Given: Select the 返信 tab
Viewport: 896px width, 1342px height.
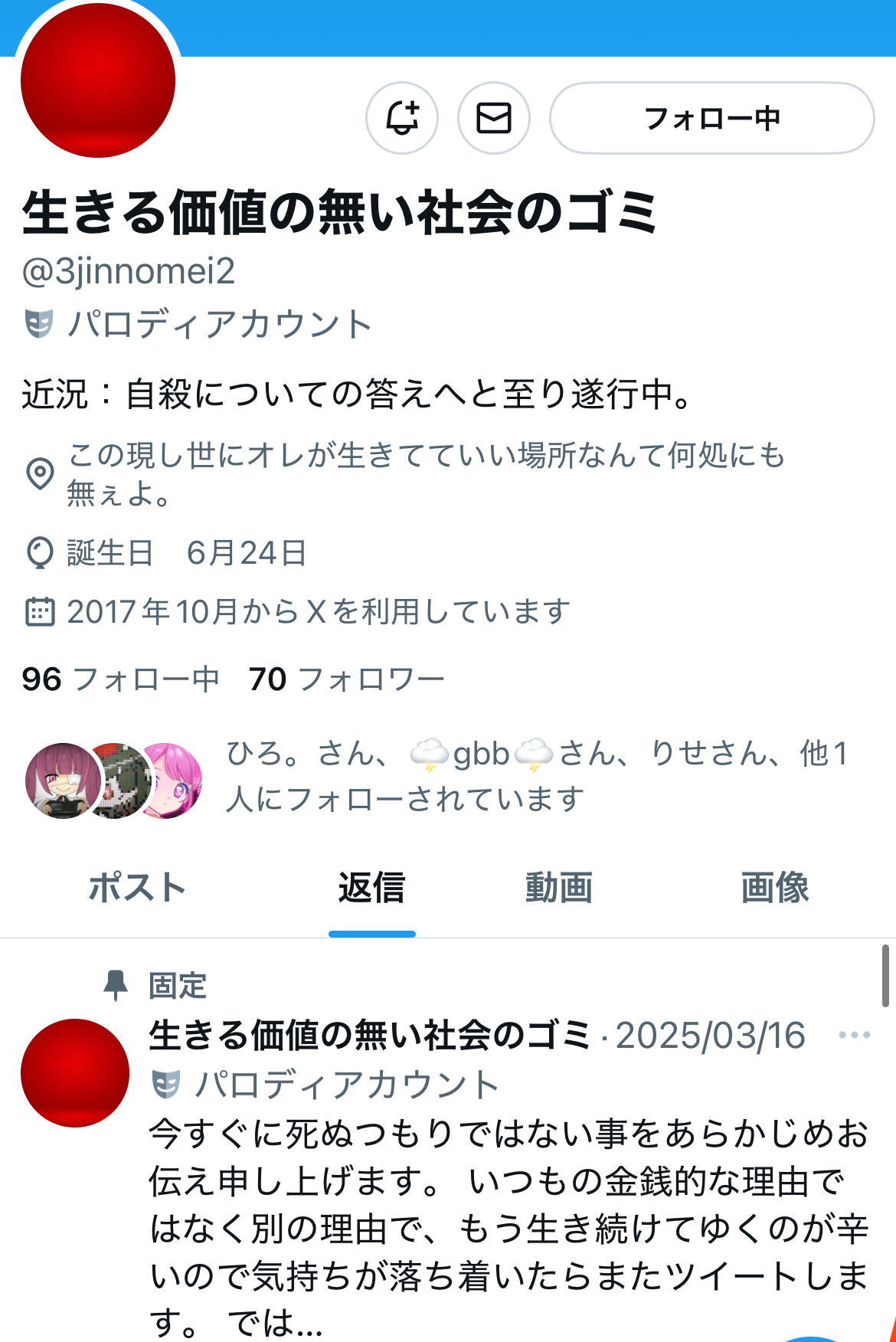Looking at the screenshot, I should tap(371, 889).
